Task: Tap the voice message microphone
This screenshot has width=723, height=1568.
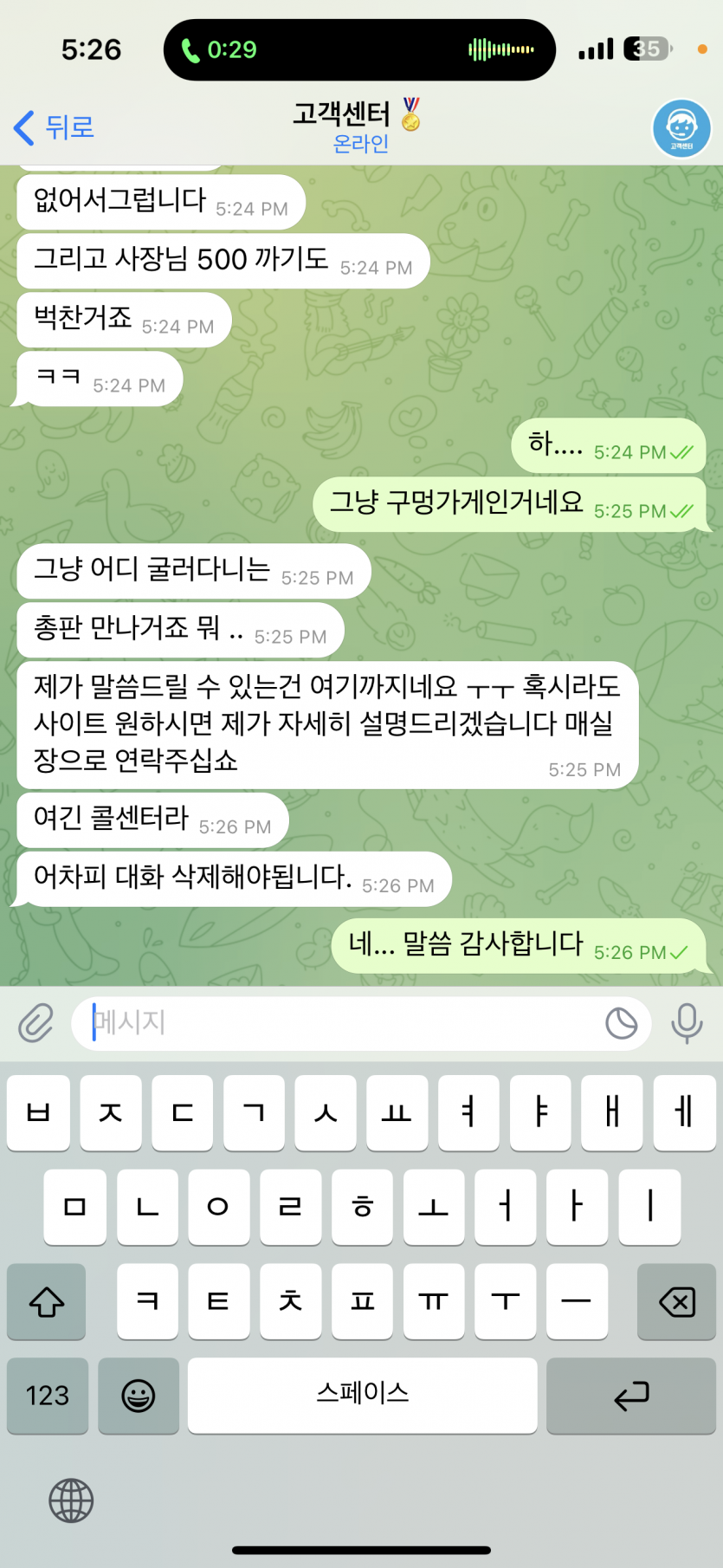Action: click(687, 1023)
